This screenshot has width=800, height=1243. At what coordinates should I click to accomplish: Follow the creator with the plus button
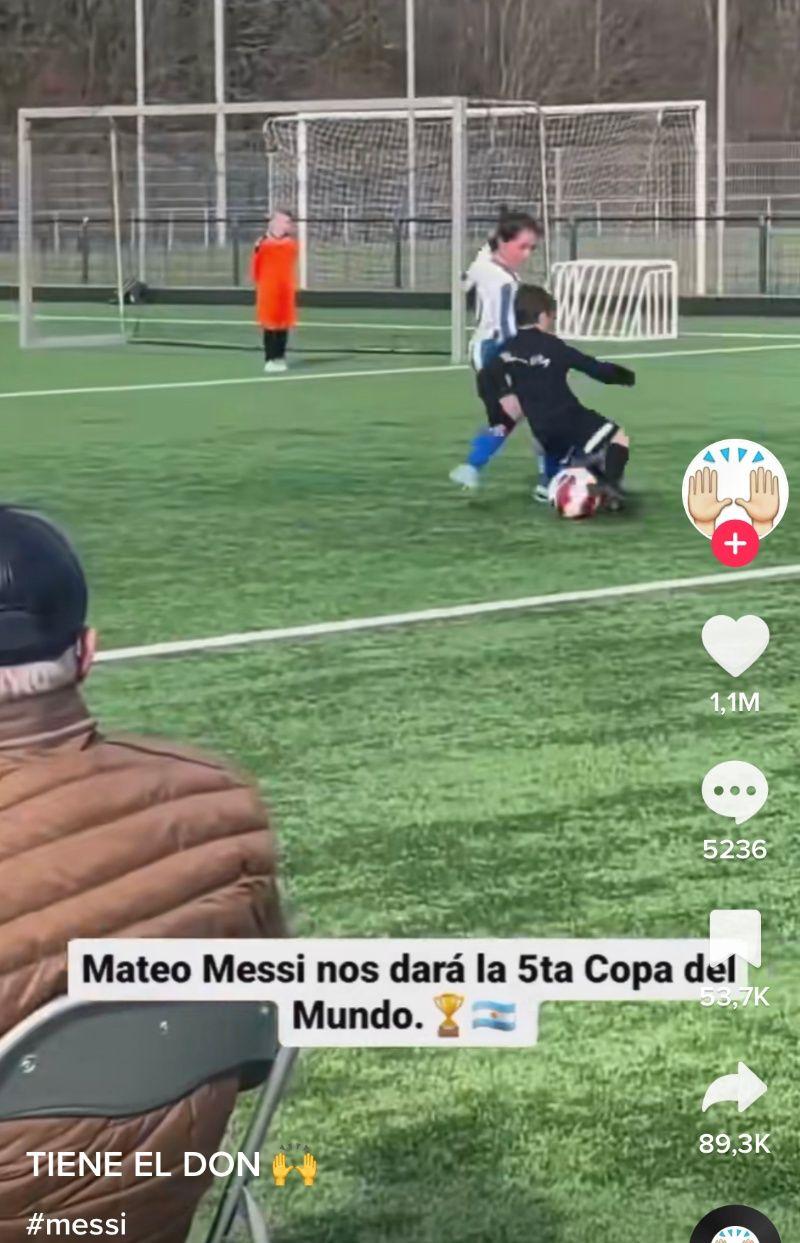click(x=735, y=544)
